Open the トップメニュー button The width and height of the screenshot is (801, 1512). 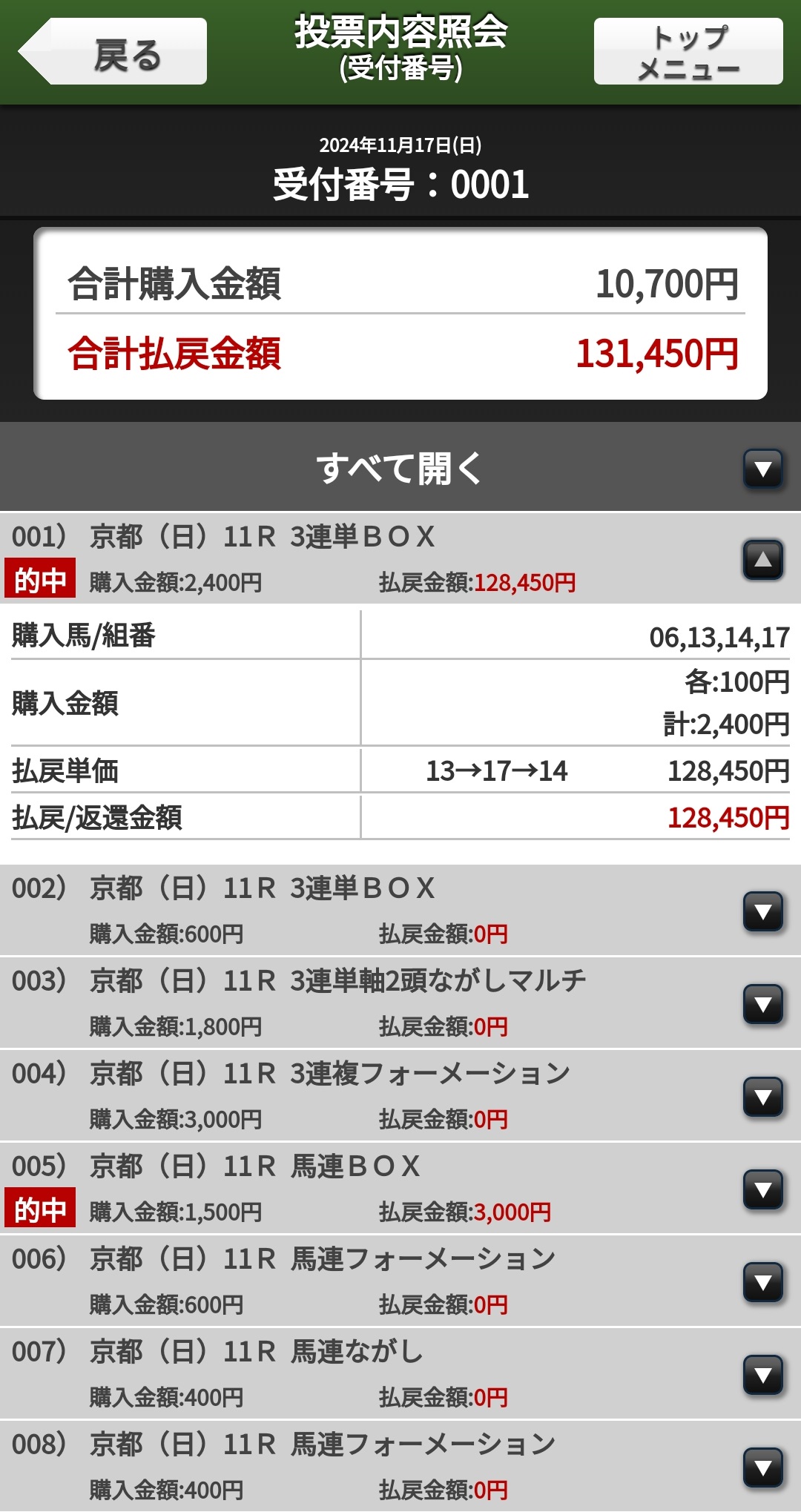688,52
